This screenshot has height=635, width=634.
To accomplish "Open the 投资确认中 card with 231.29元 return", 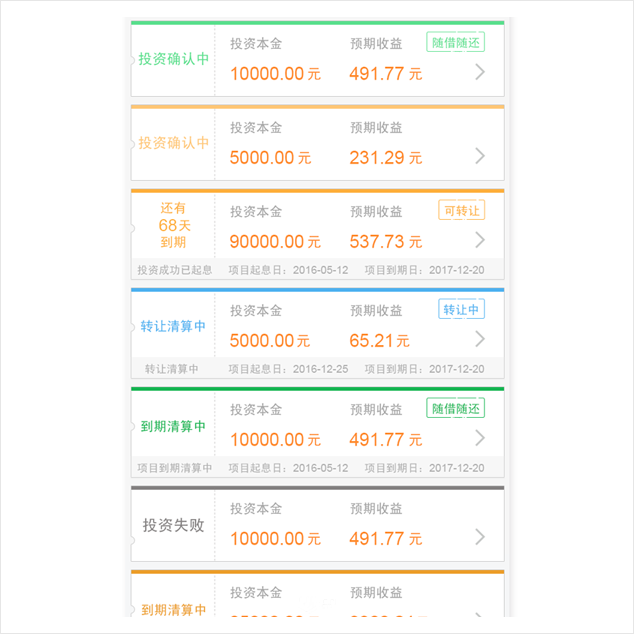I will click(x=480, y=156).
